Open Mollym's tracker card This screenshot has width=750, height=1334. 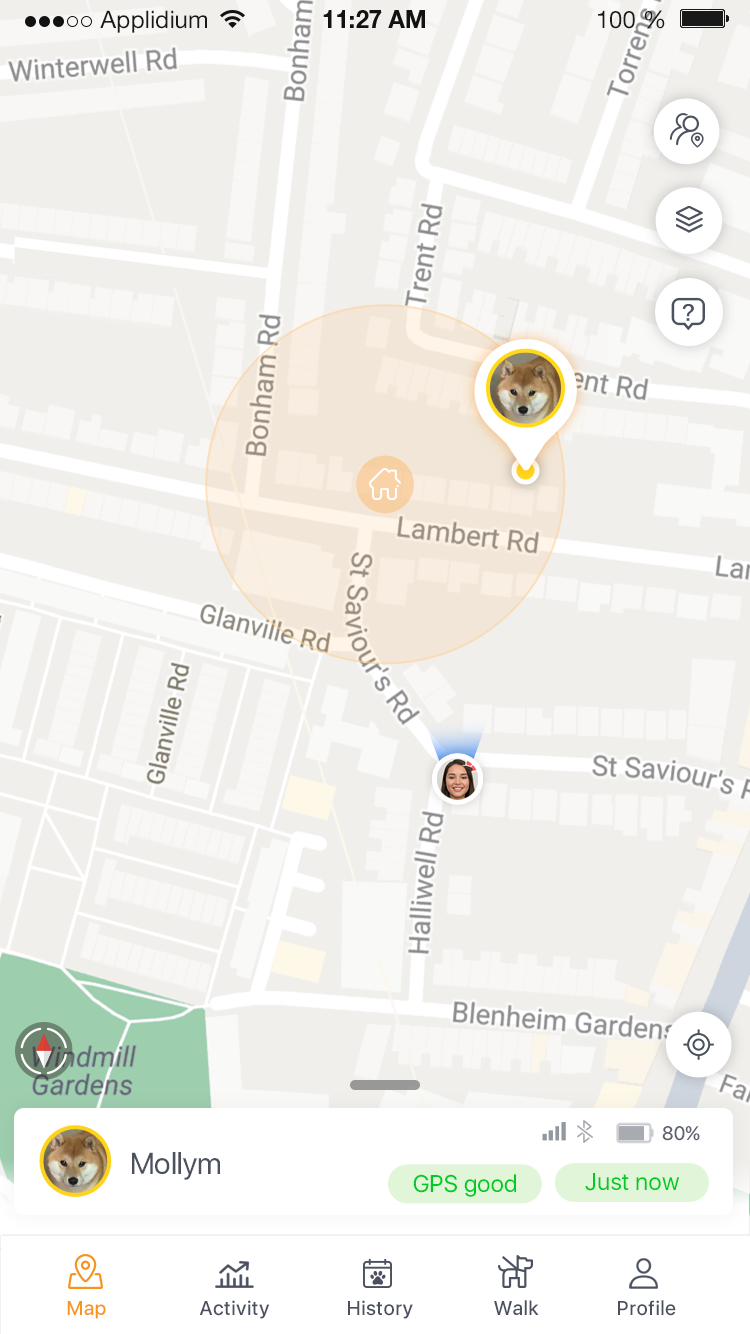pyautogui.click(x=200, y=1163)
